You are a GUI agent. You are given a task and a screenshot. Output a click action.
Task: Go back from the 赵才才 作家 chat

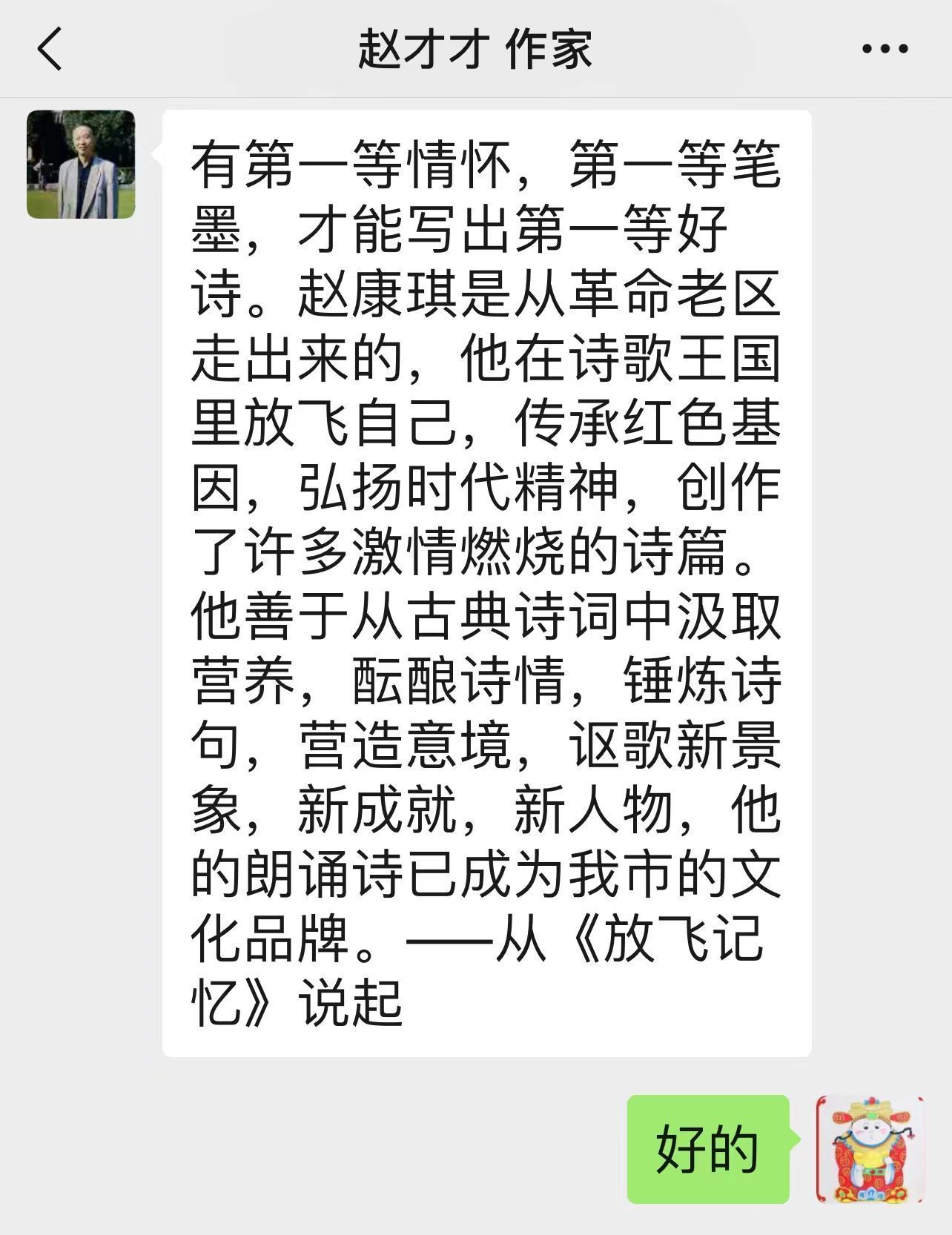50,49
